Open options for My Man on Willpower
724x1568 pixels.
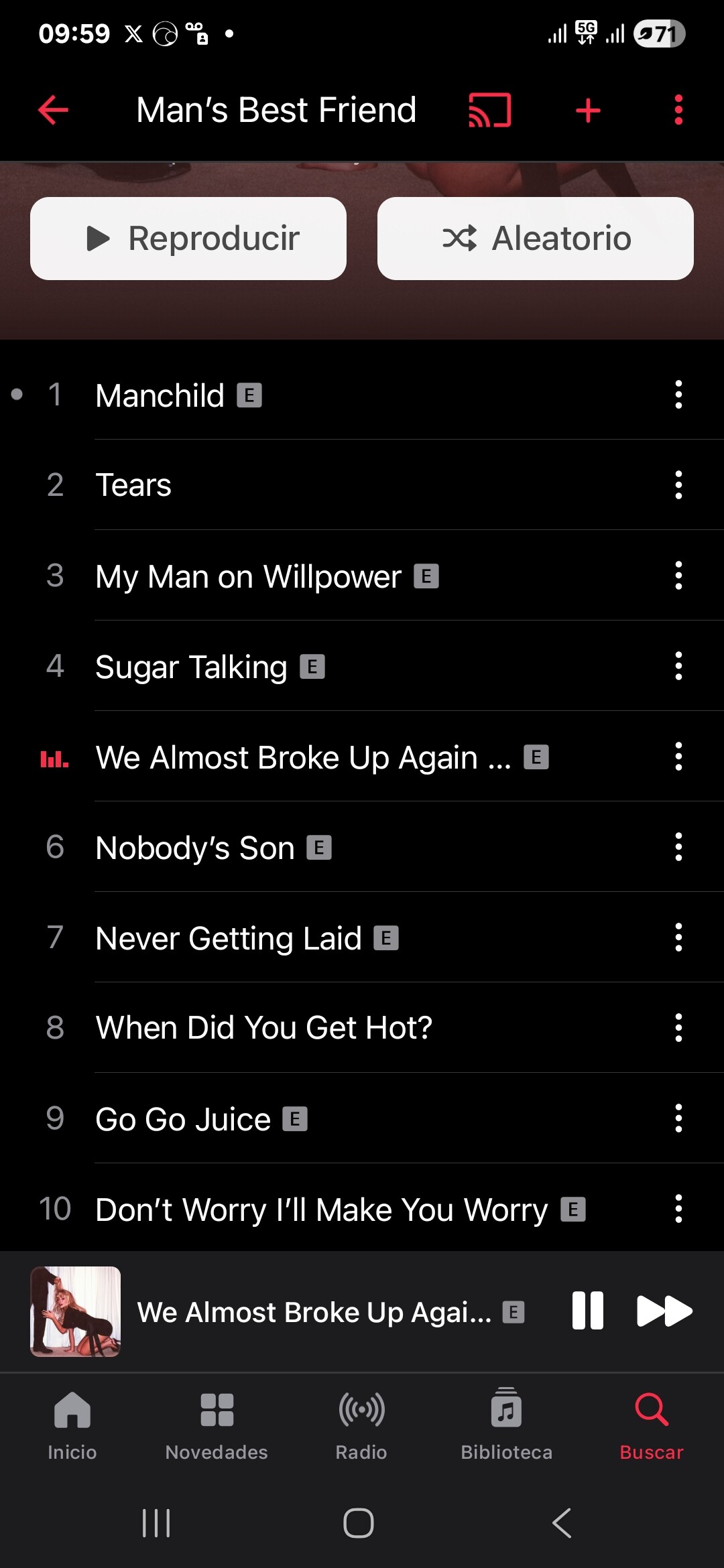678,576
